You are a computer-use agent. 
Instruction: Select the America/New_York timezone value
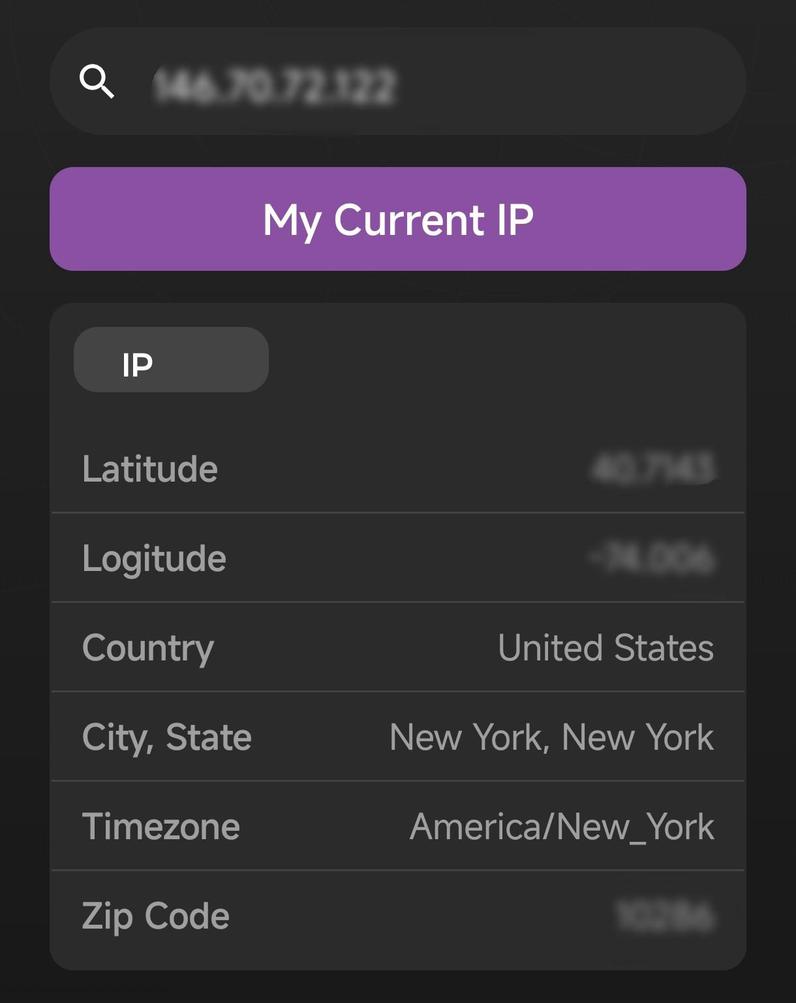(562, 826)
